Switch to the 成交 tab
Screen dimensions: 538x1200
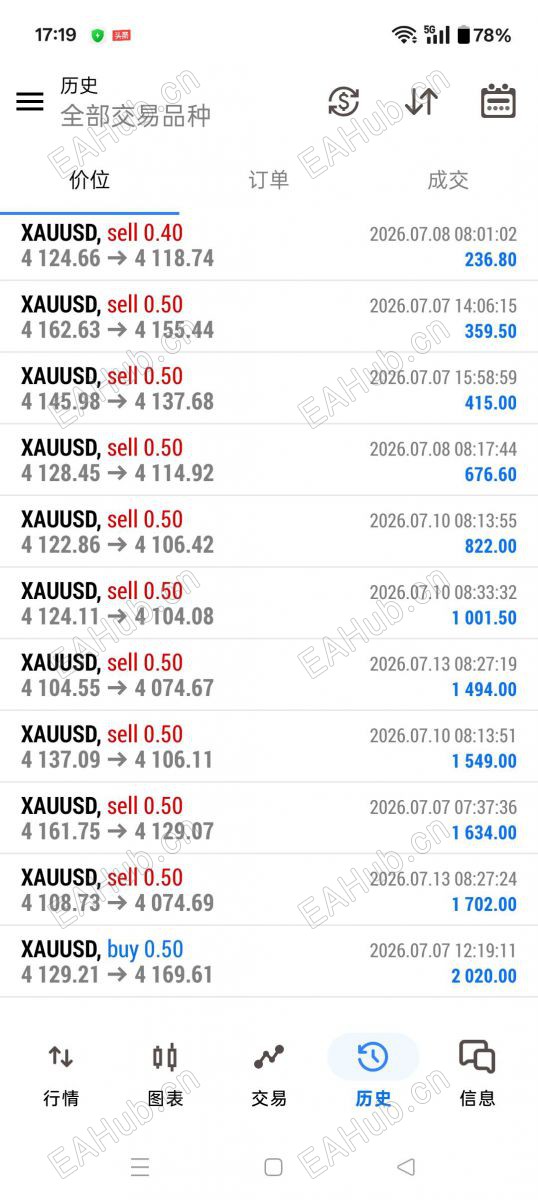pos(447,180)
